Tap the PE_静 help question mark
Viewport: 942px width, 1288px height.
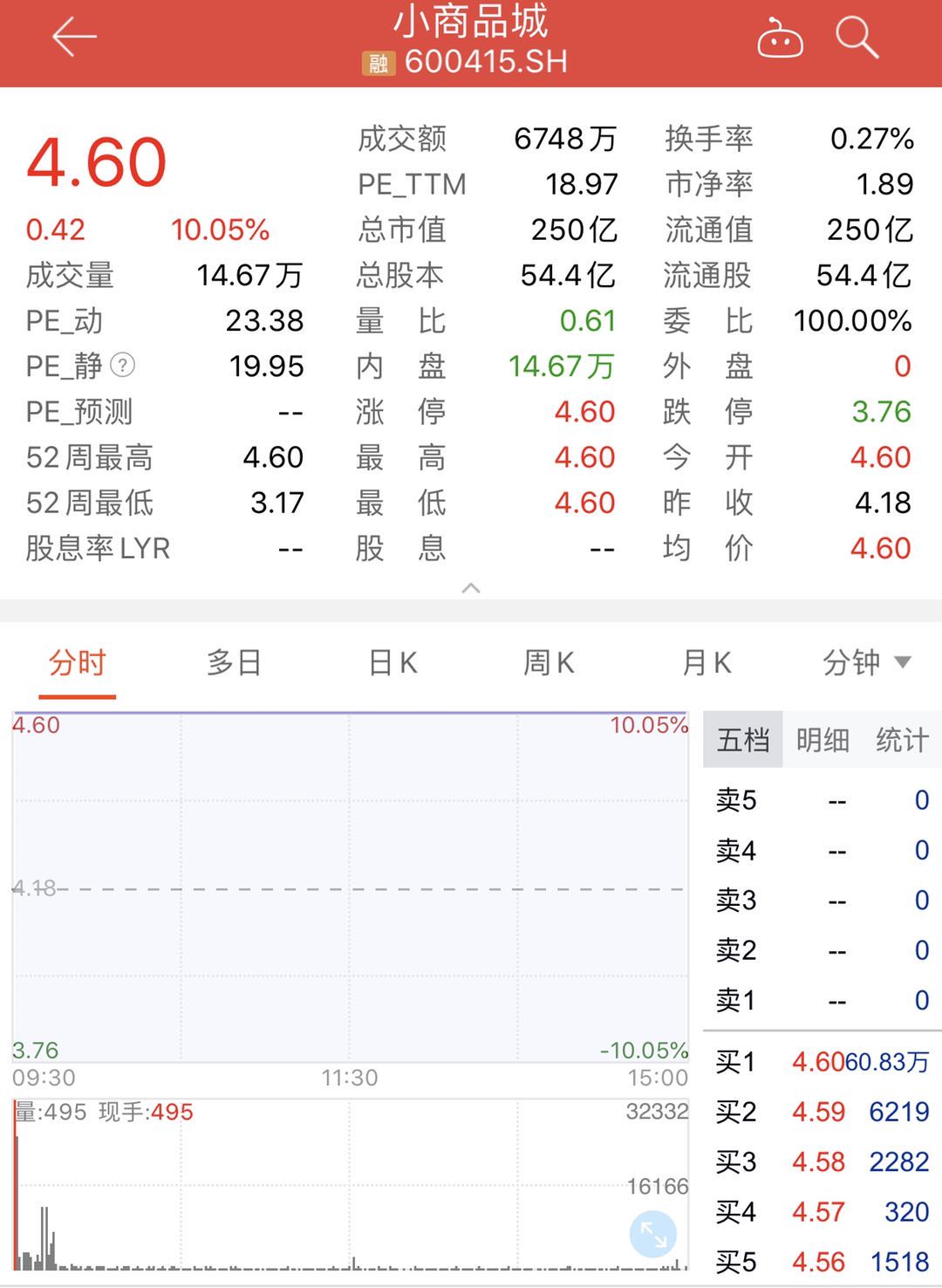123,366
